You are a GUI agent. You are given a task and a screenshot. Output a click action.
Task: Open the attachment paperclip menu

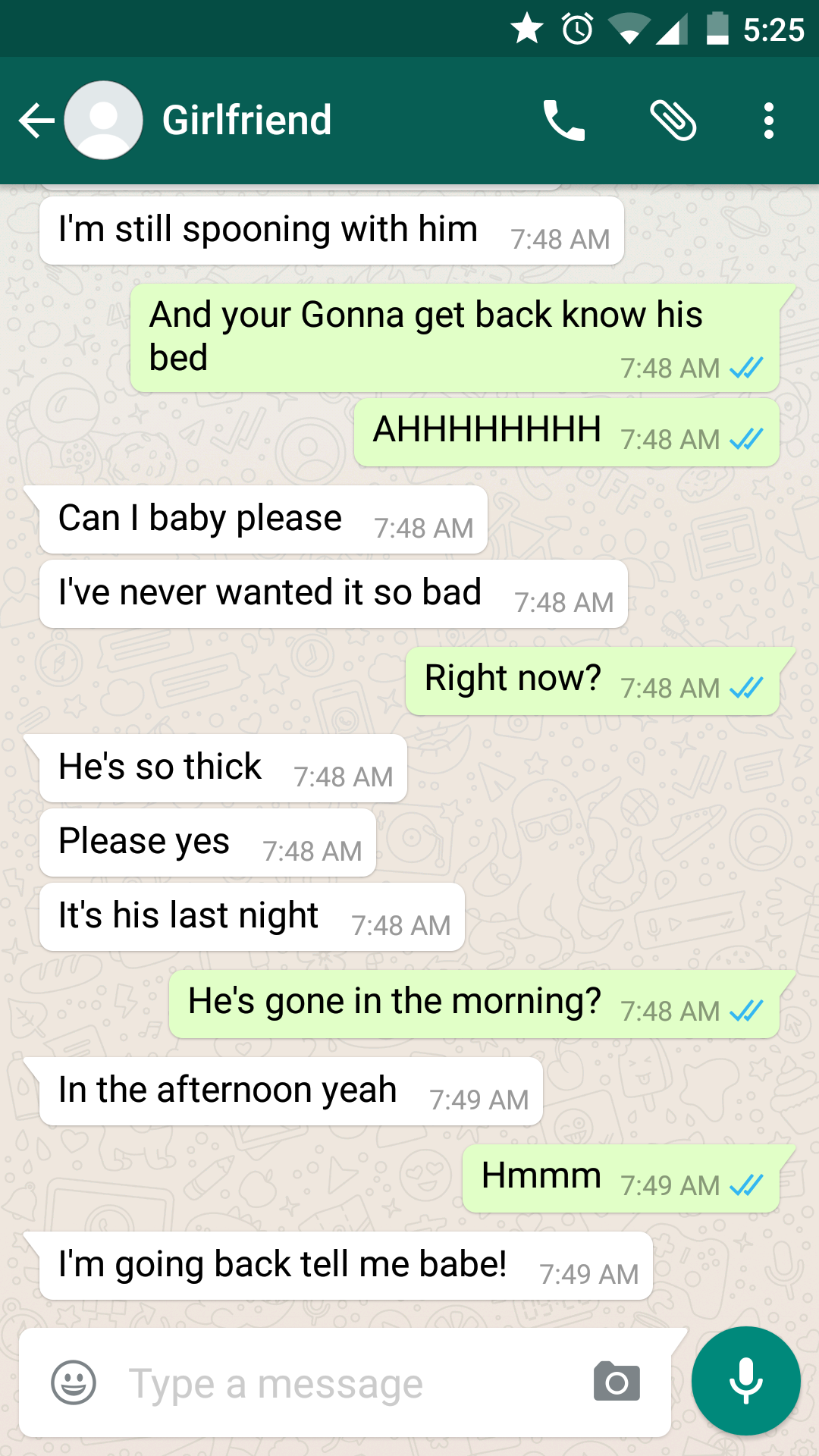point(673,121)
